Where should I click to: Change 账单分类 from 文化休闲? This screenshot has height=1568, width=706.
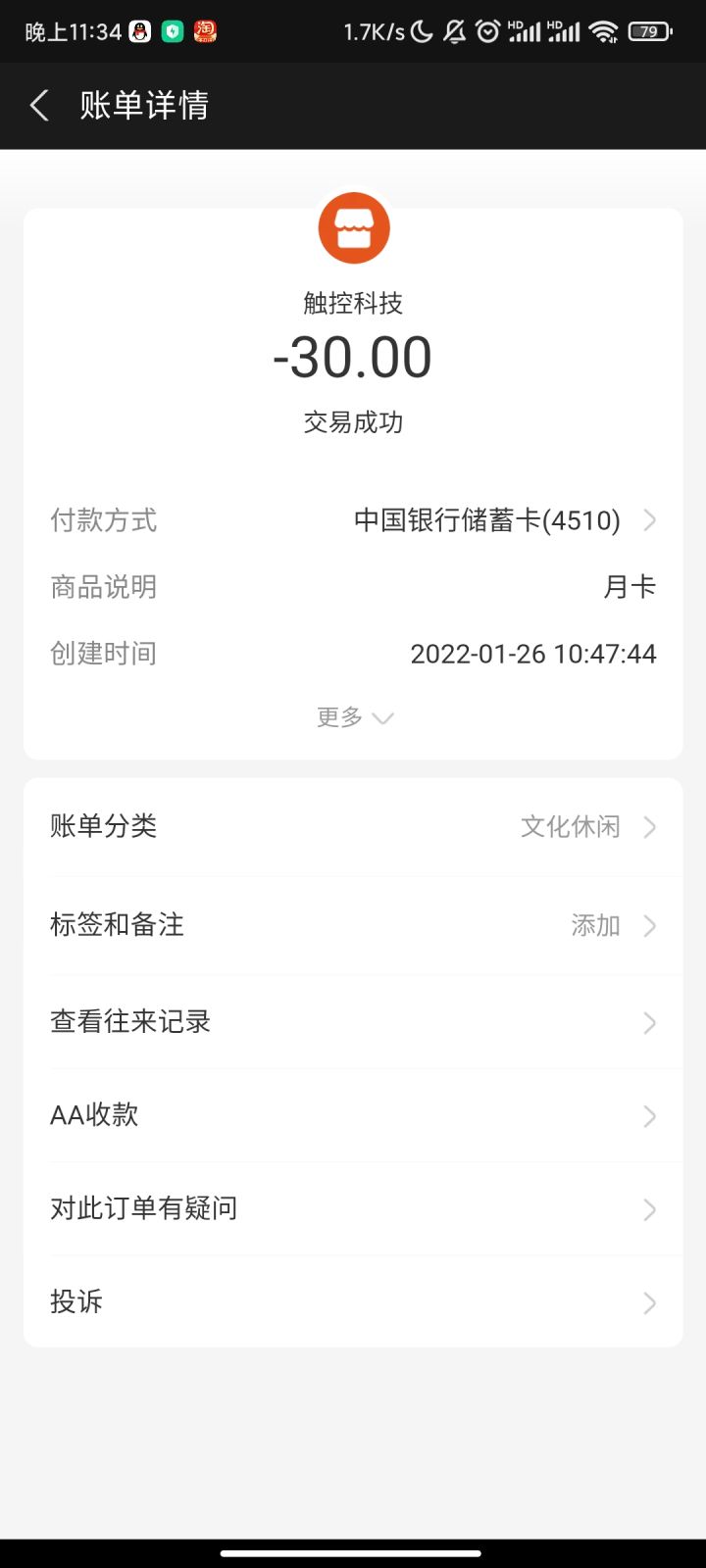353,827
